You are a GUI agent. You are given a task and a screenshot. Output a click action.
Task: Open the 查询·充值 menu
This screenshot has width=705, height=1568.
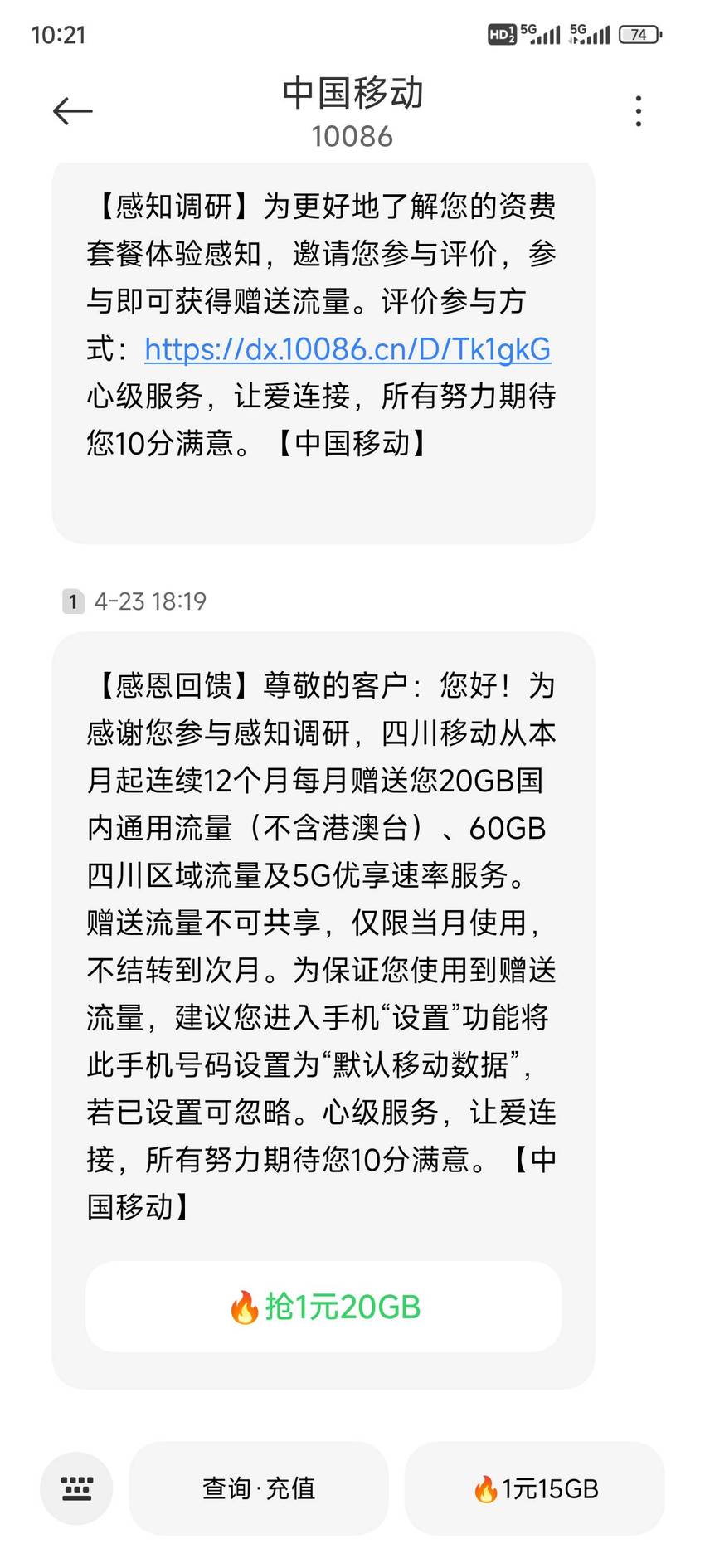(x=259, y=1488)
